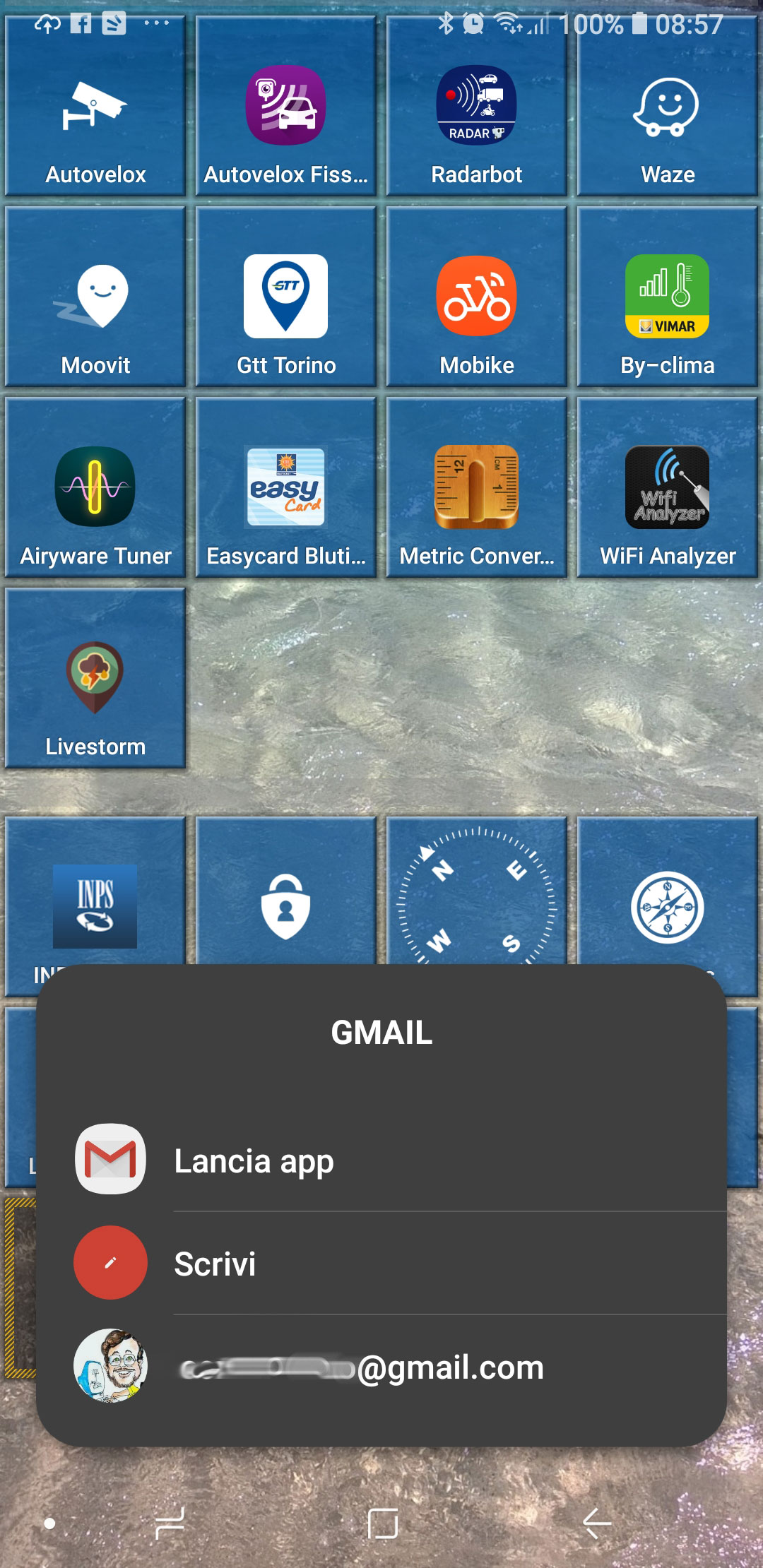
Task: Open the authenticator padlock app tile
Action: 286,905
